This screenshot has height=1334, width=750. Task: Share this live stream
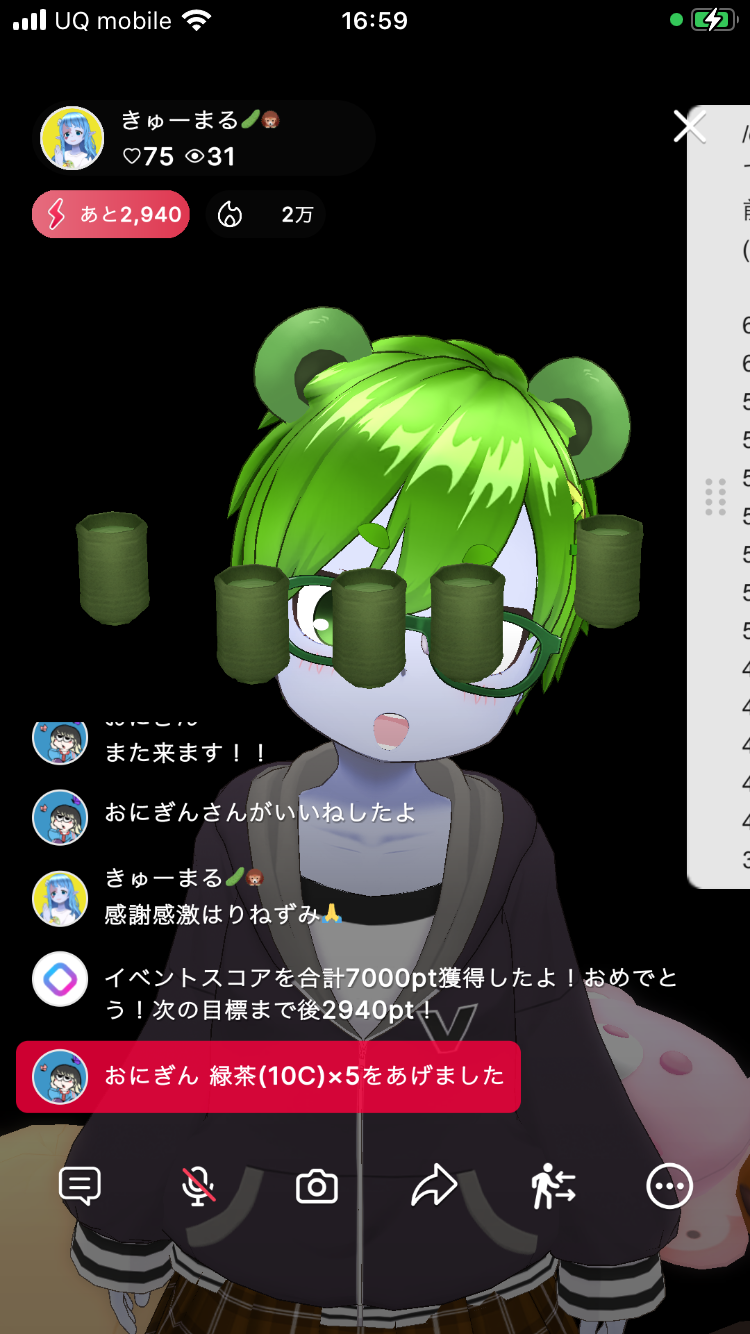tap(434, 1187)
